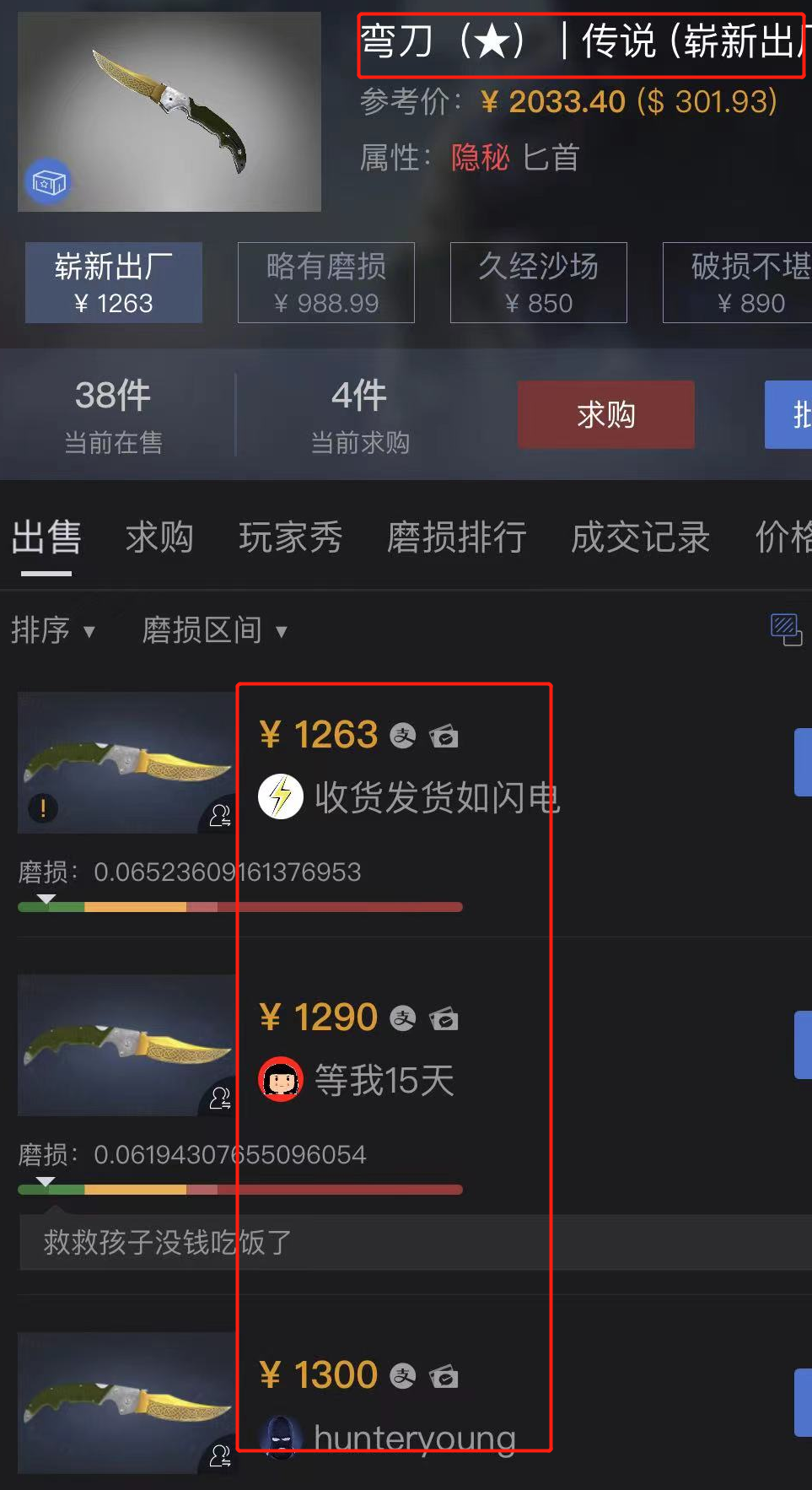The image size is (812, 1490).
Task: Select the 略有磨损 ¥988.99 wear option
Action: tap(326, 283)
